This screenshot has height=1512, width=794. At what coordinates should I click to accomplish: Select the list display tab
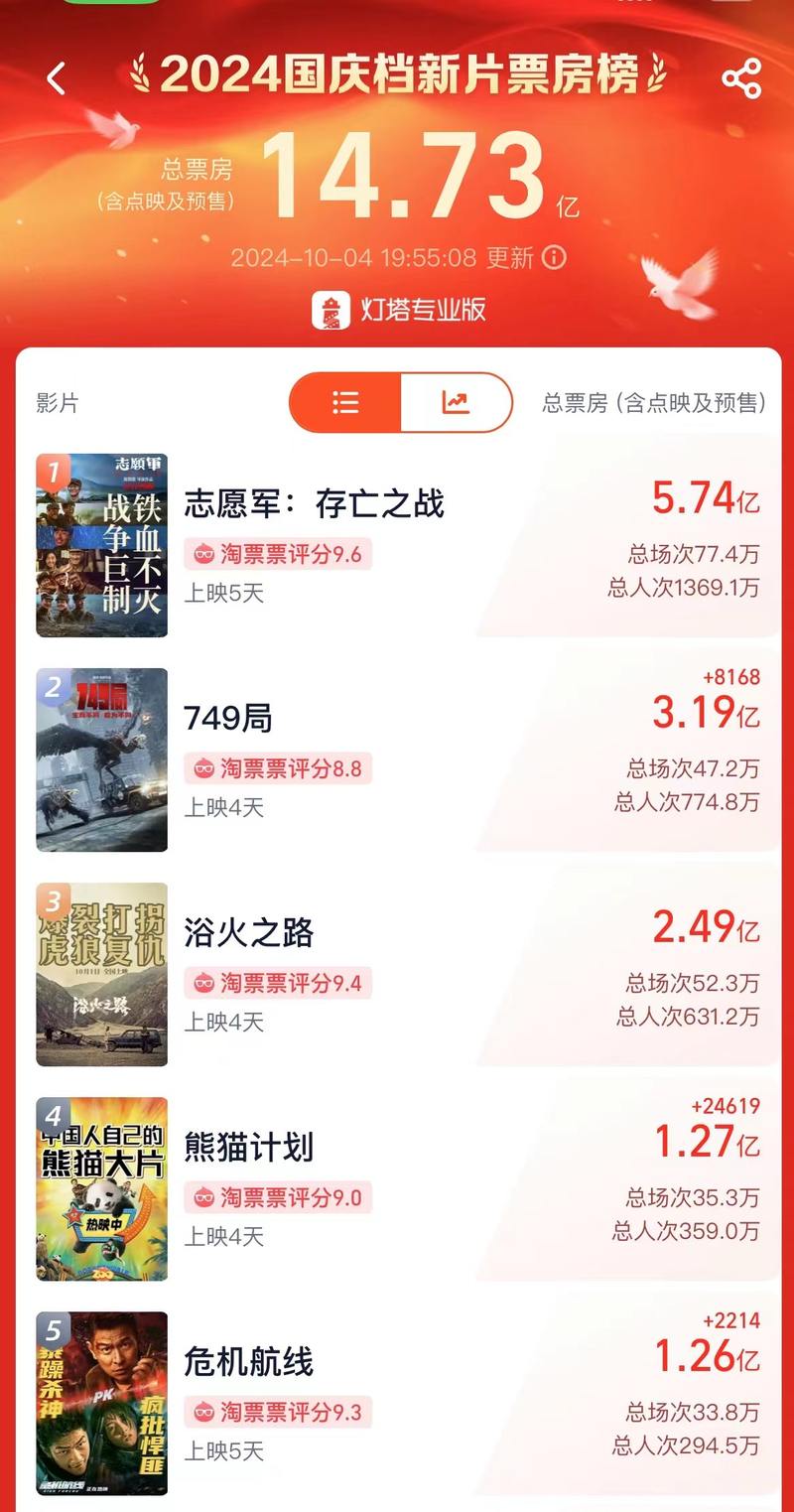coord(345,401)
